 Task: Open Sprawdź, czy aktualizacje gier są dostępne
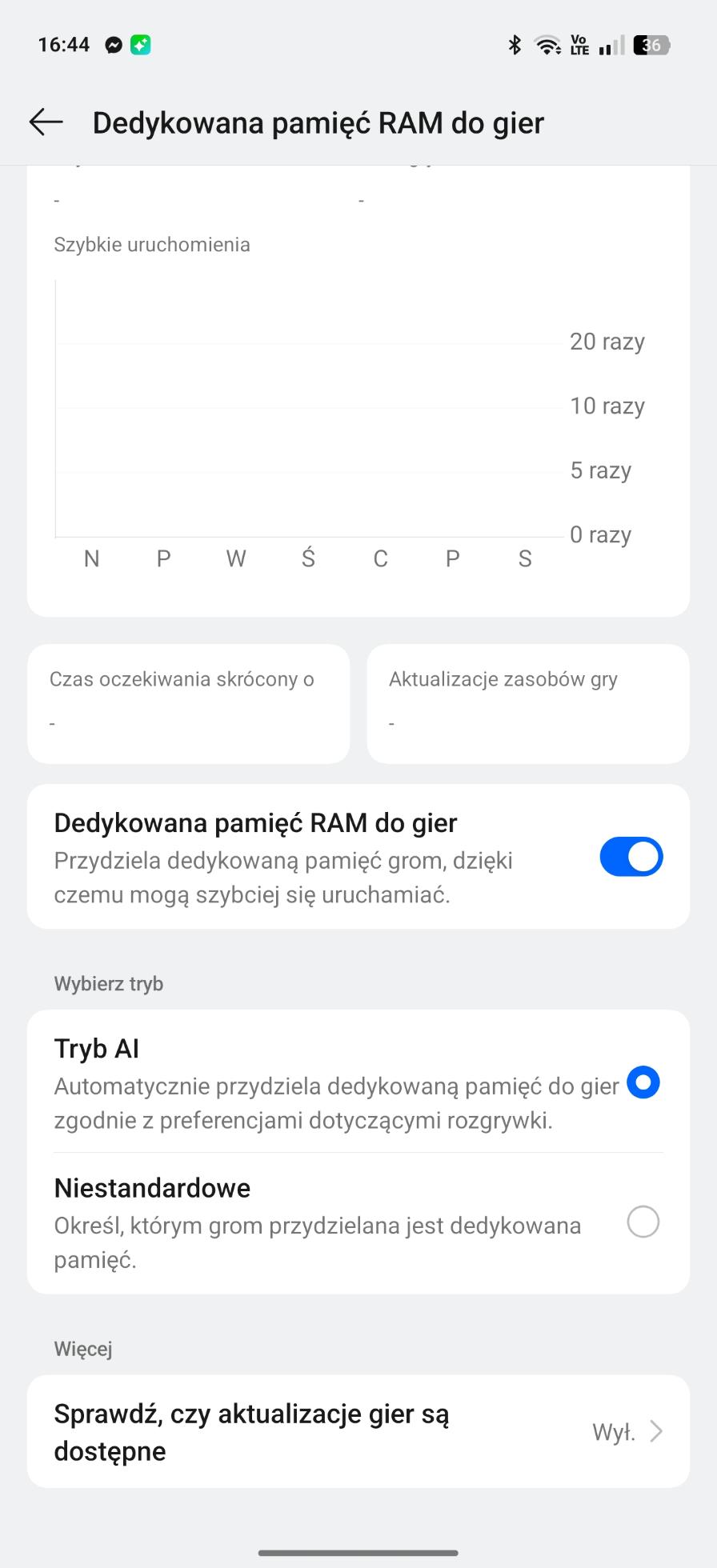[358, 1432]
